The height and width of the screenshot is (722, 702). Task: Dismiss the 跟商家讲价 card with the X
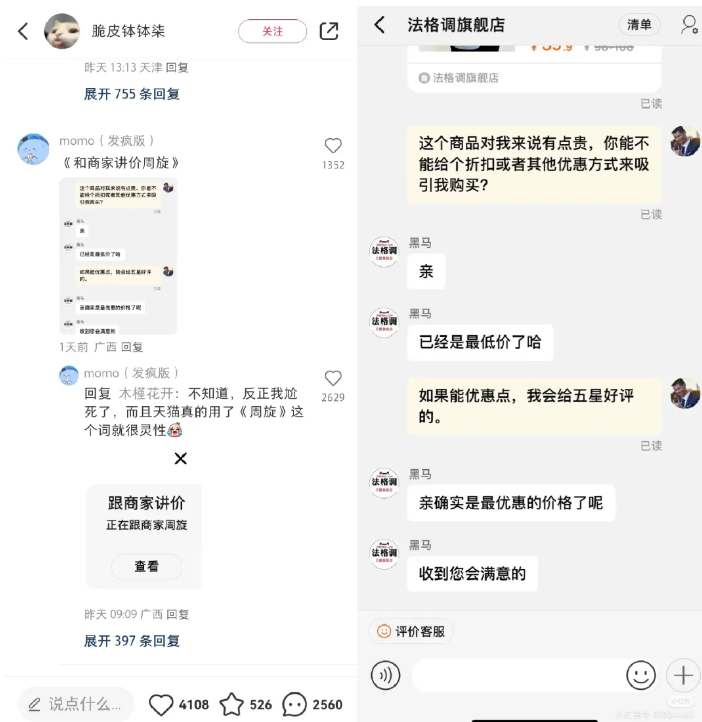(x=180, y=458)
